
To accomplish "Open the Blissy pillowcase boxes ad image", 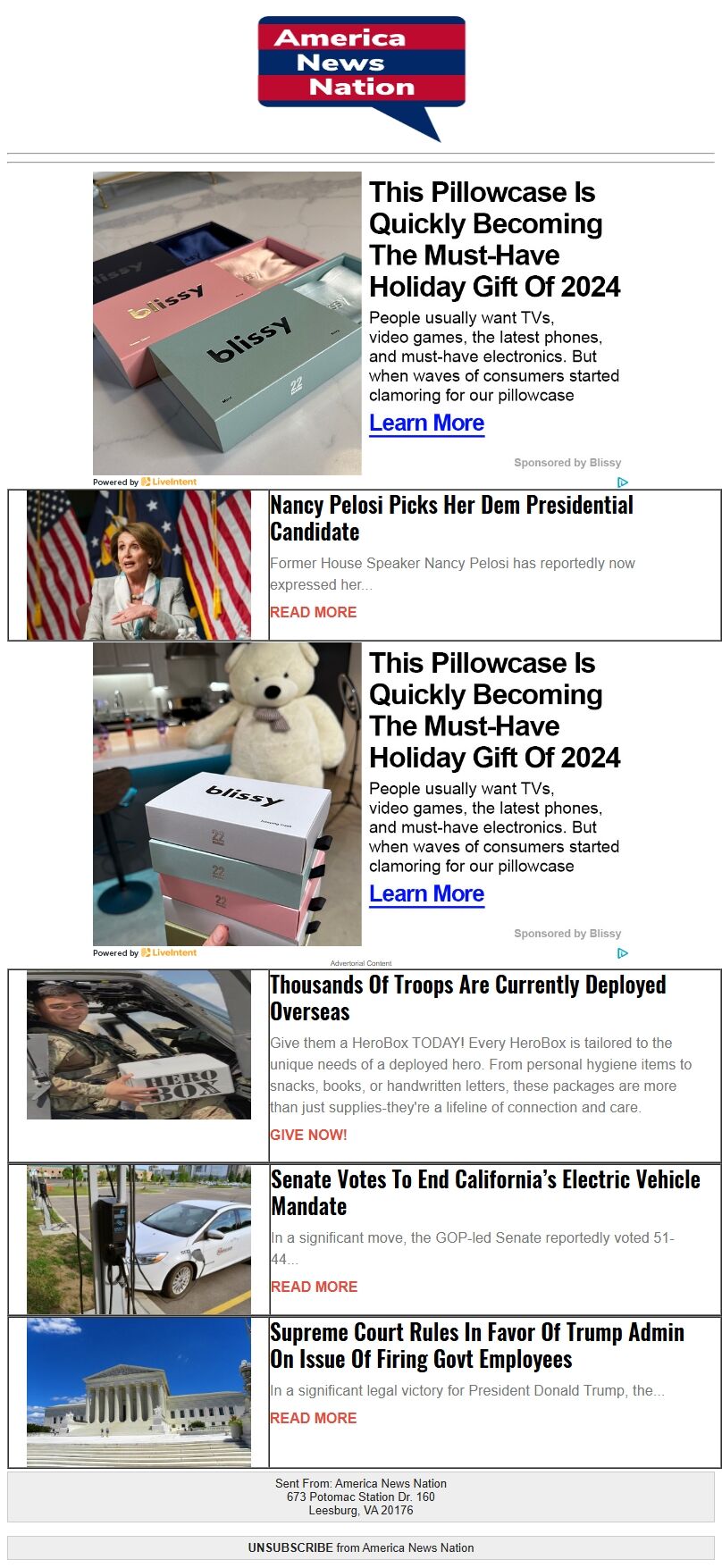I will pos(227,323).
